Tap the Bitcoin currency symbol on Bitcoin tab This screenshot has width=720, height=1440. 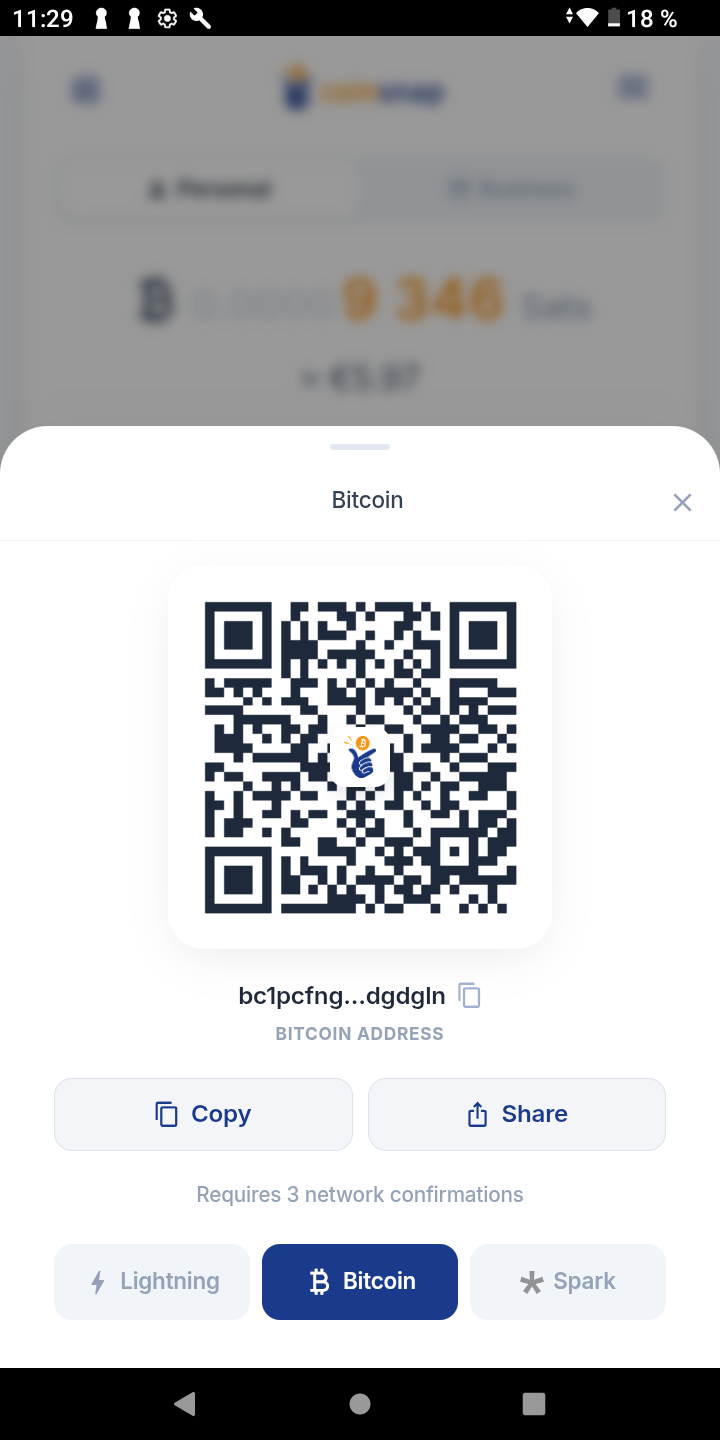point(318,1281)
